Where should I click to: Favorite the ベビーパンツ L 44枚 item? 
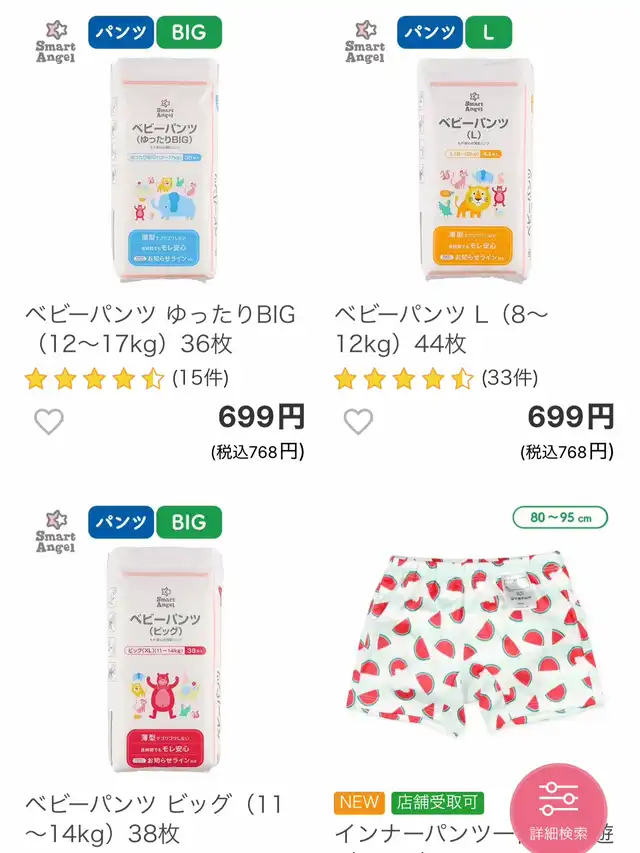tap(359, 421)
